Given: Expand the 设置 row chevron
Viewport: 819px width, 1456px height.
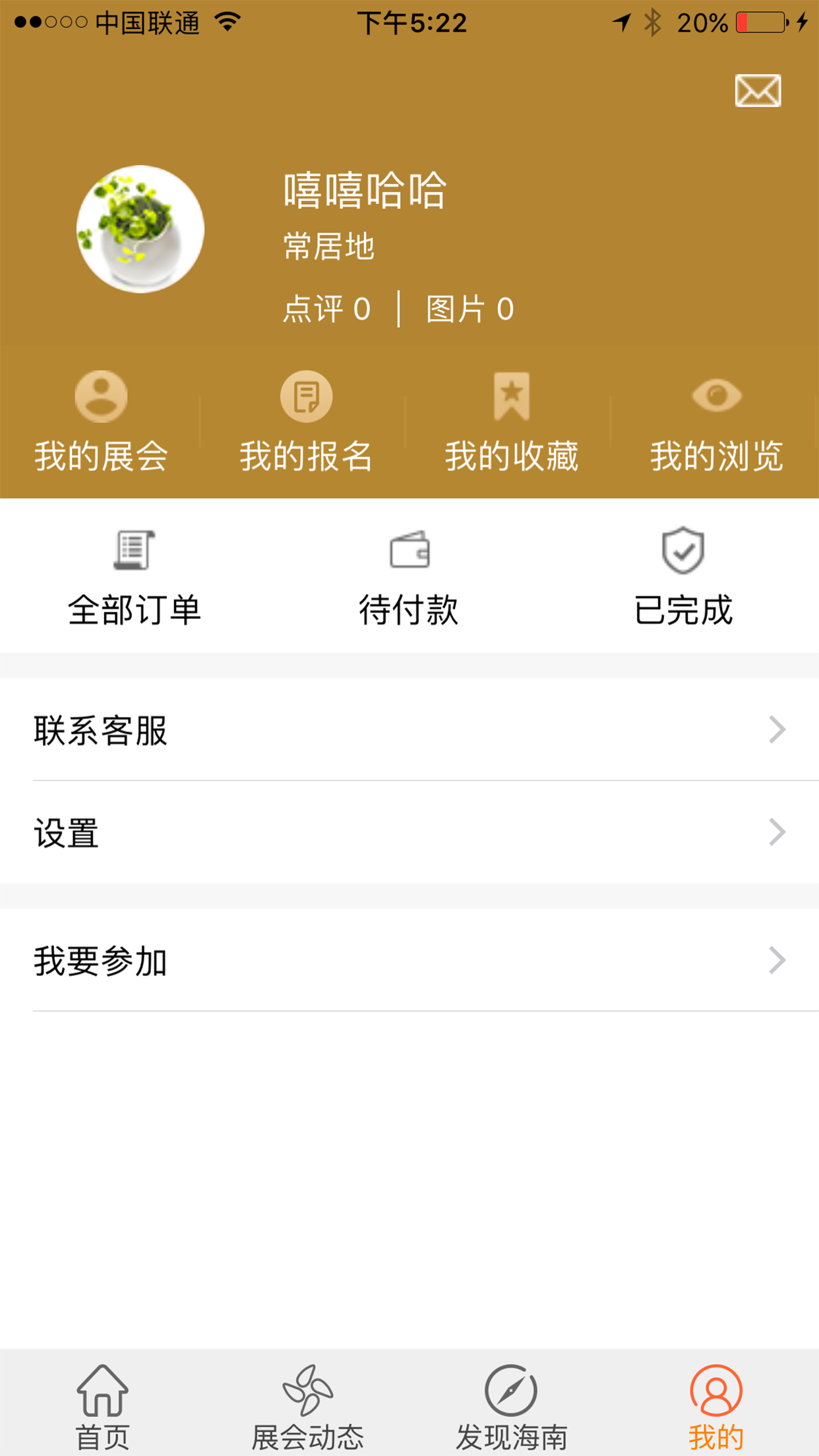Looking at the screenshot, I should [x=778, y=833].
